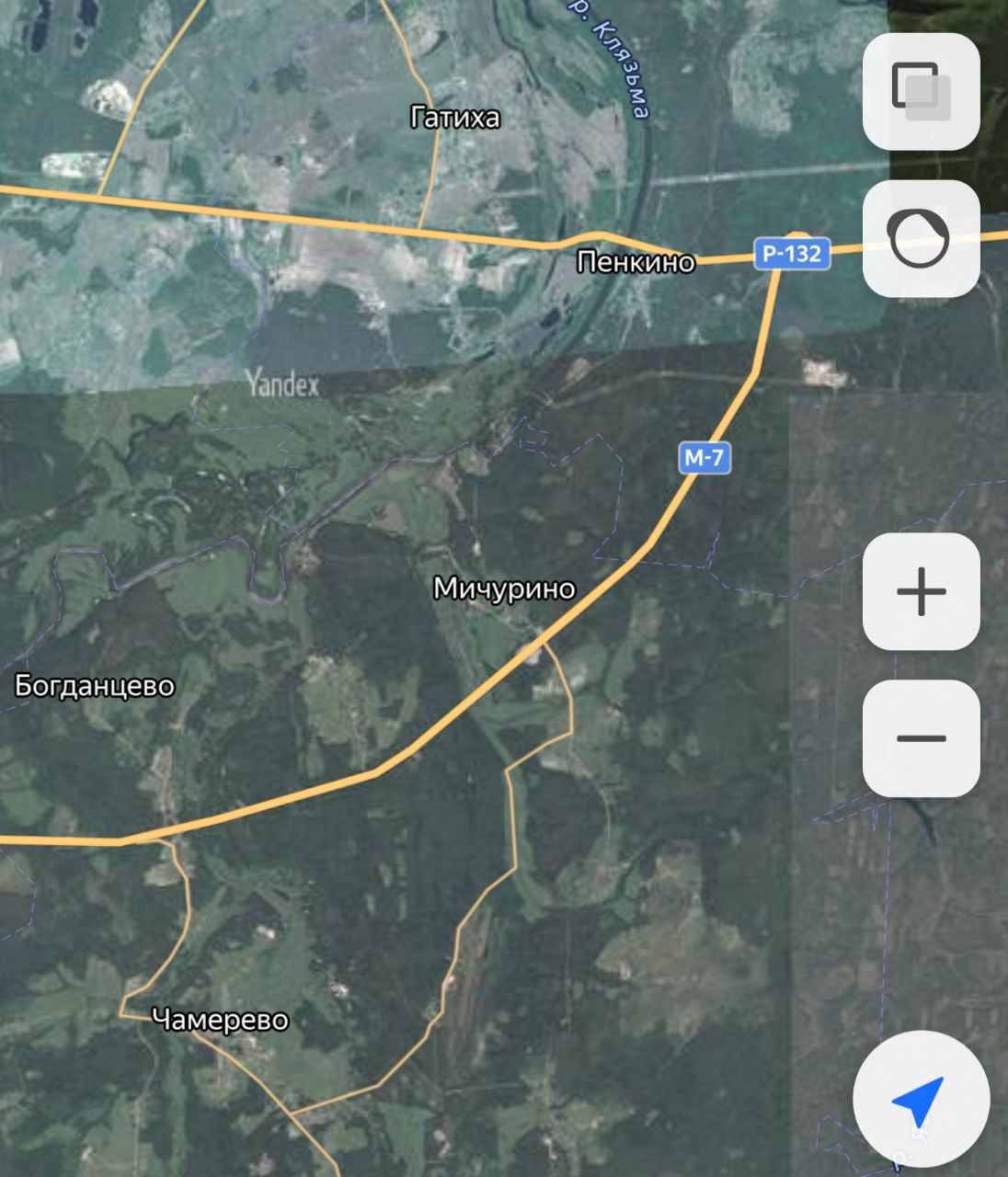Center map on my current location

click(x=921, y=1099)
